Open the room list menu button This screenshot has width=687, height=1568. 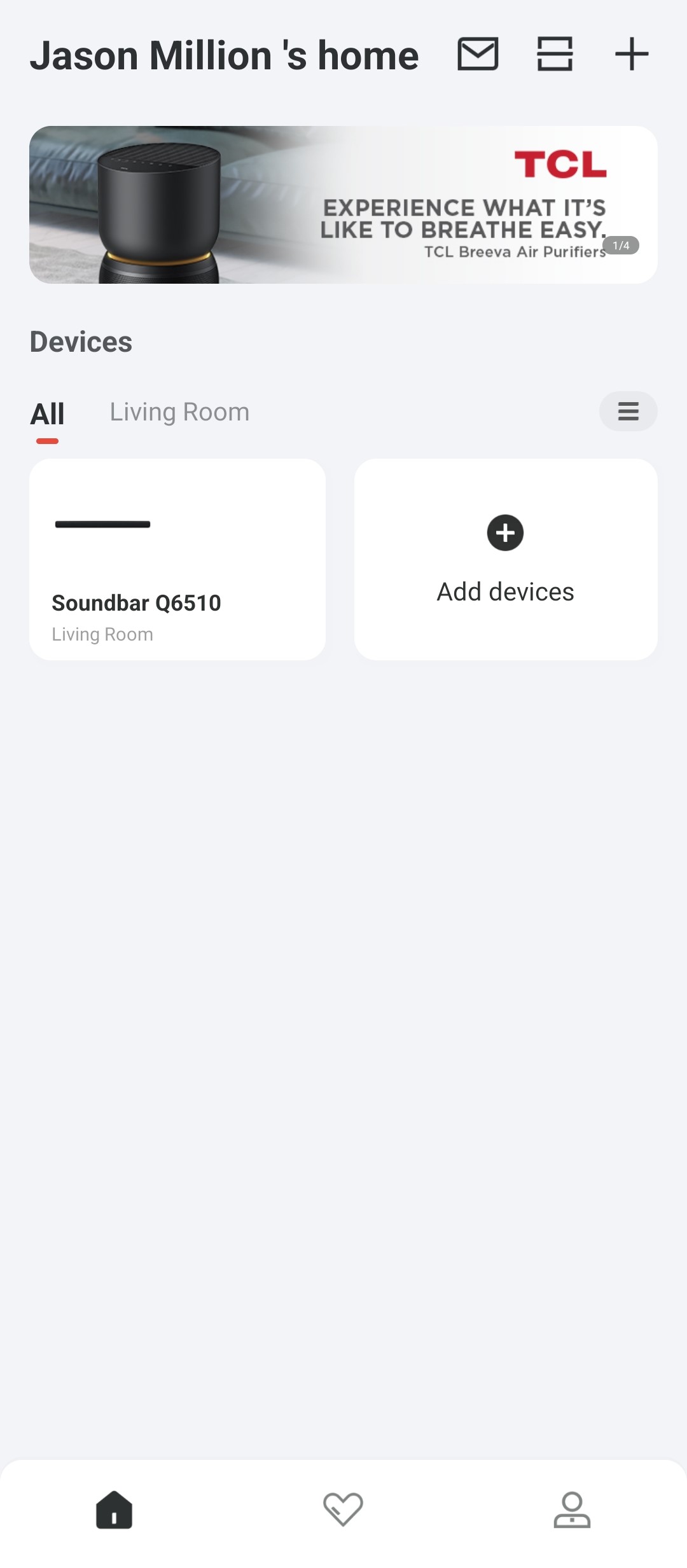pyautogui.click(x=628, y=411)
